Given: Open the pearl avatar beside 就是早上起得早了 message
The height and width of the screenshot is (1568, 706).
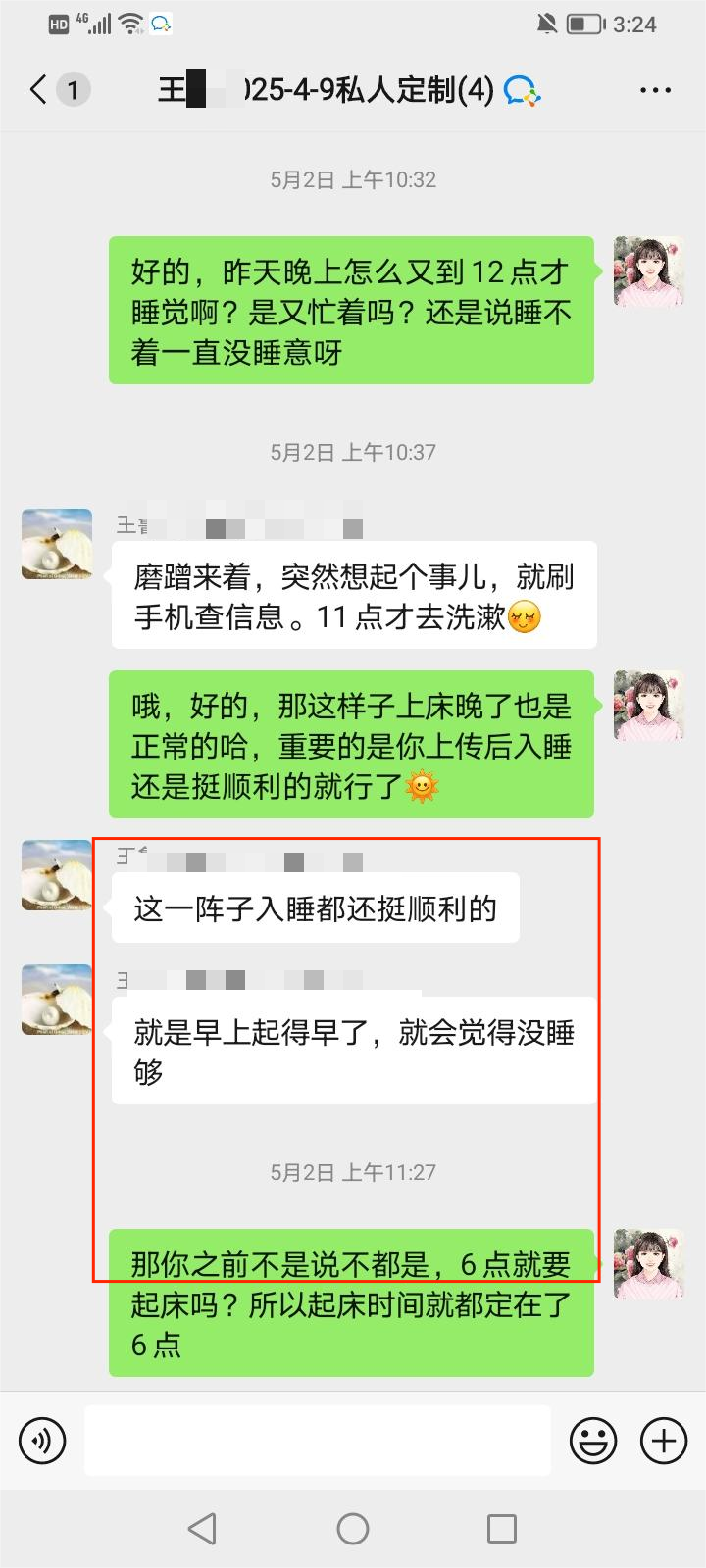Looking at the screenshot, I should click(57, 1000).
